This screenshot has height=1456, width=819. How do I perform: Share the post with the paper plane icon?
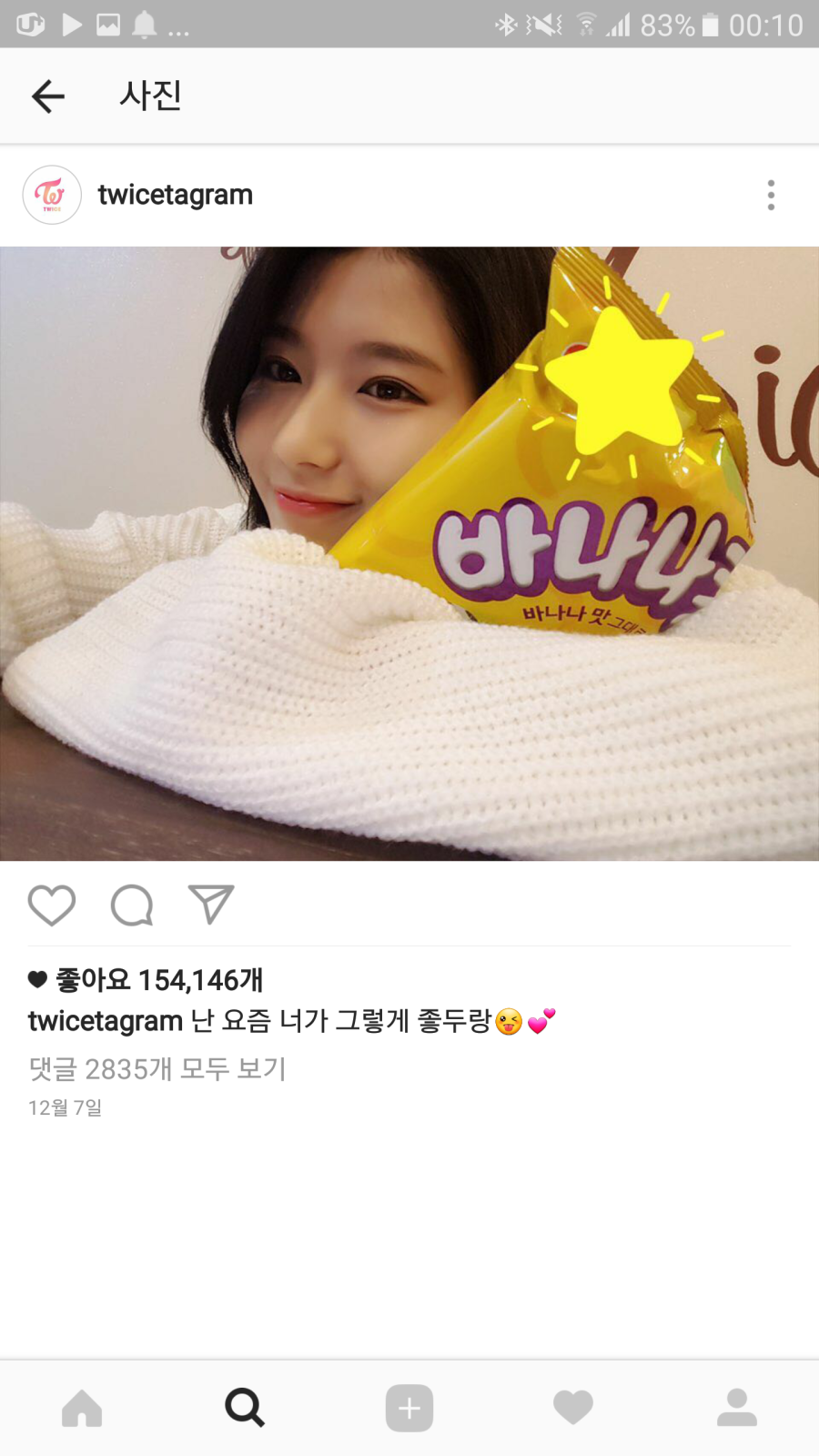pos(211,904)
